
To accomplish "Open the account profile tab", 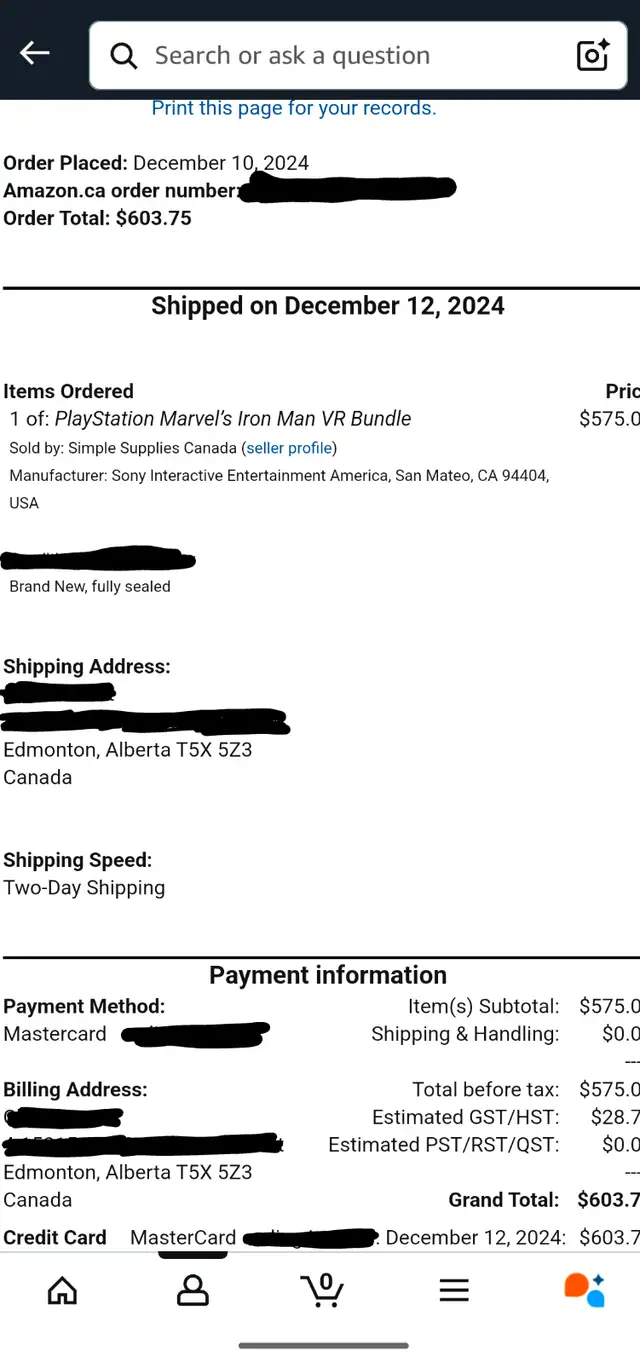I will 192,1291.
